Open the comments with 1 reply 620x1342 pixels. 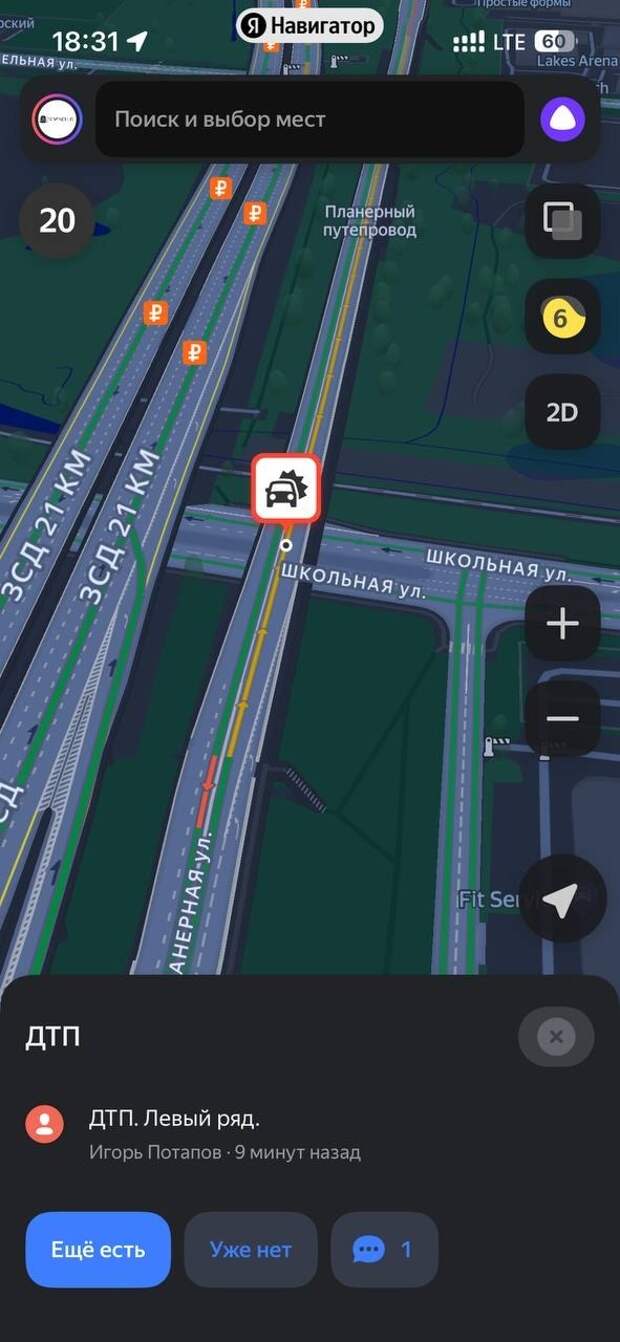384,1250
